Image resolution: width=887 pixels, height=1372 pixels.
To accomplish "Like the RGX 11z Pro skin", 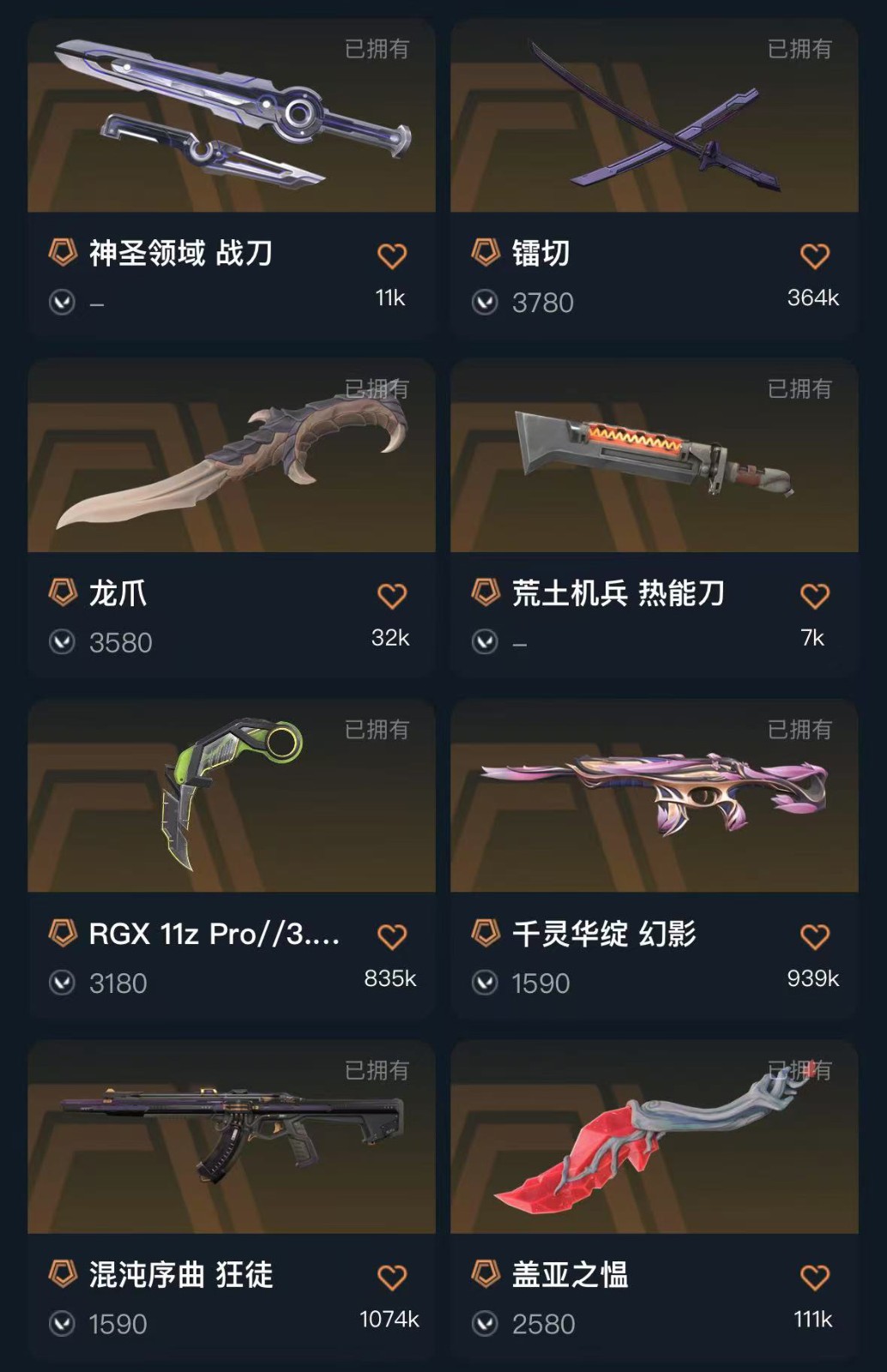I will pyautogui.click(x=392, y=936).
